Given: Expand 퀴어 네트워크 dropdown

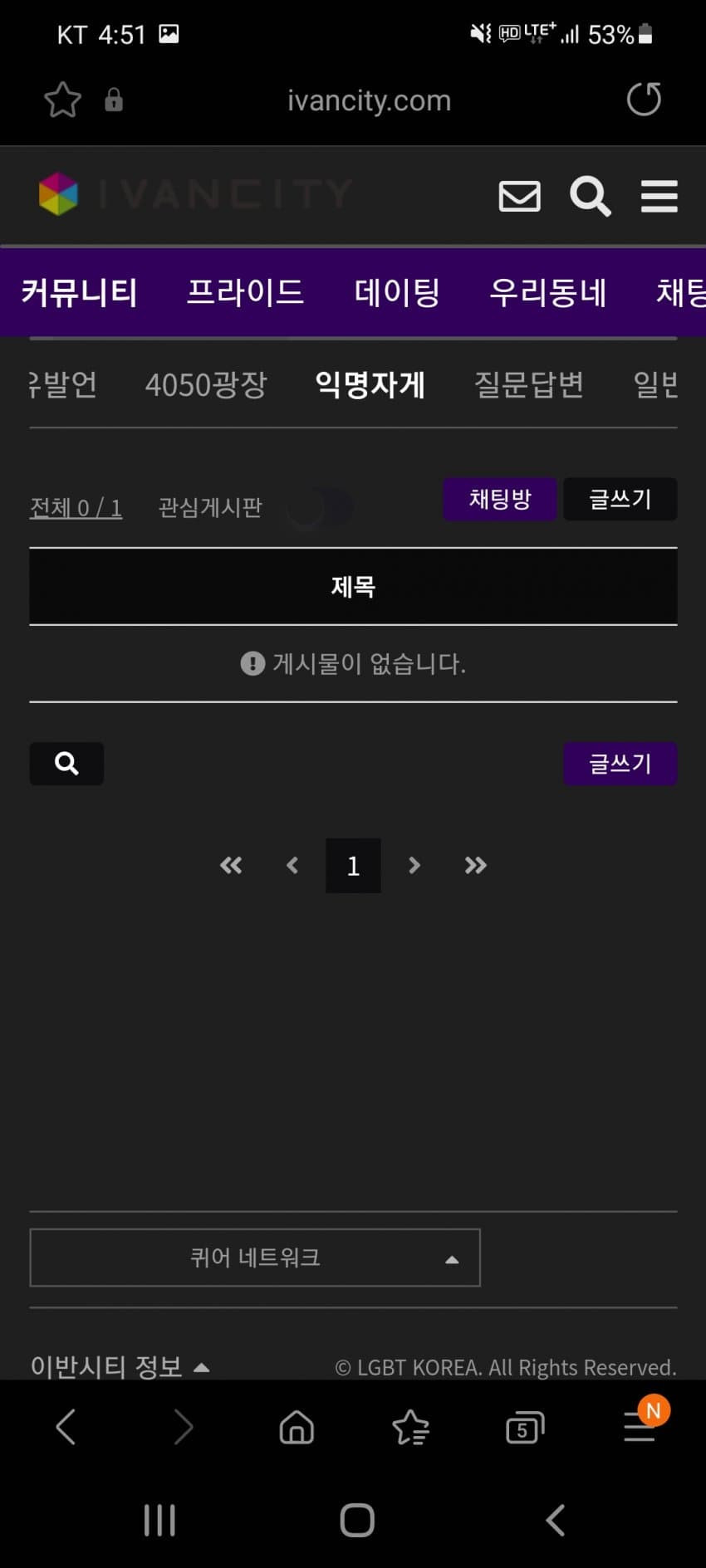Looking at the screenshot, I should pyautogui.click(x=255, y=1258).
